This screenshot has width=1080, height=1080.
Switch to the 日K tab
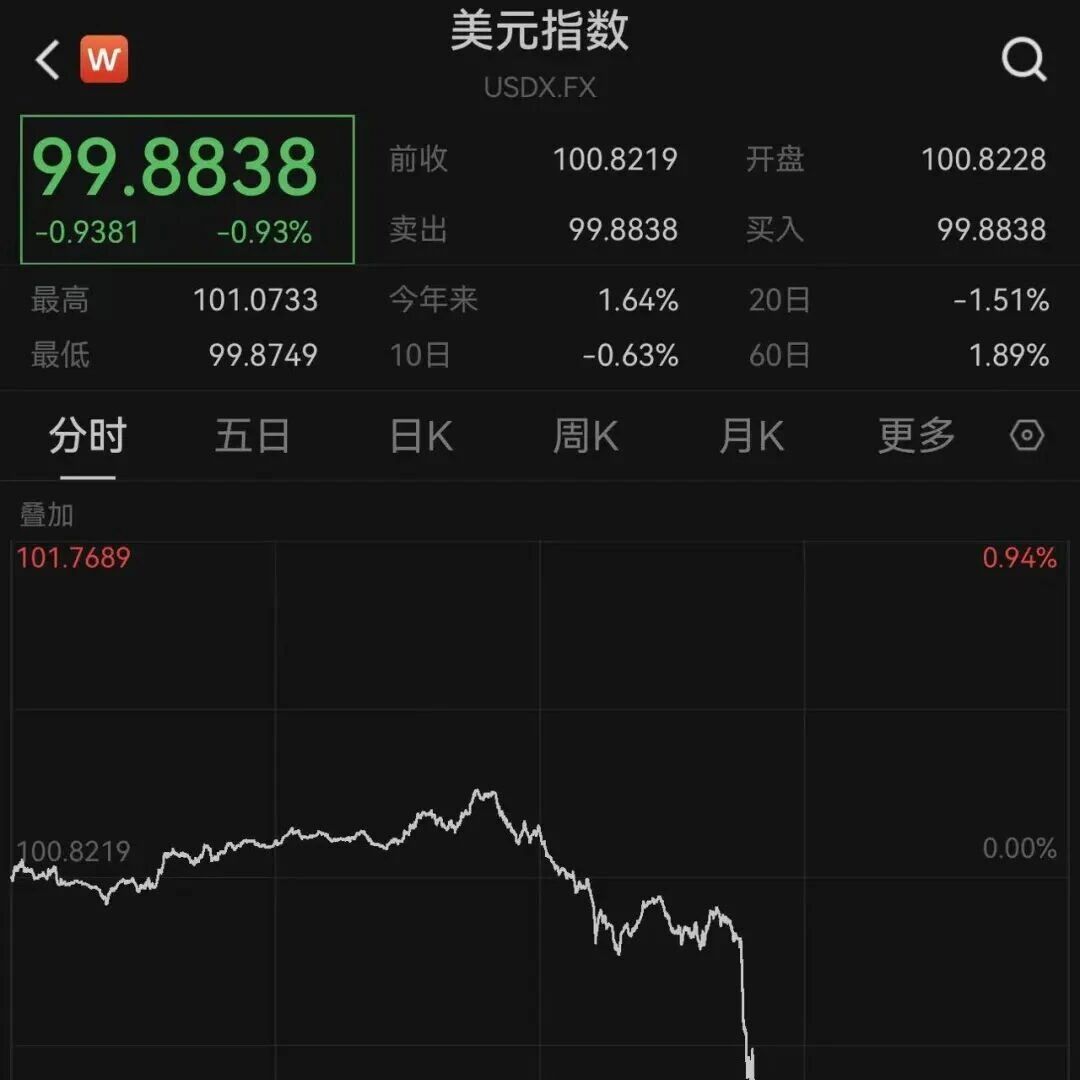tap(422, 436)
